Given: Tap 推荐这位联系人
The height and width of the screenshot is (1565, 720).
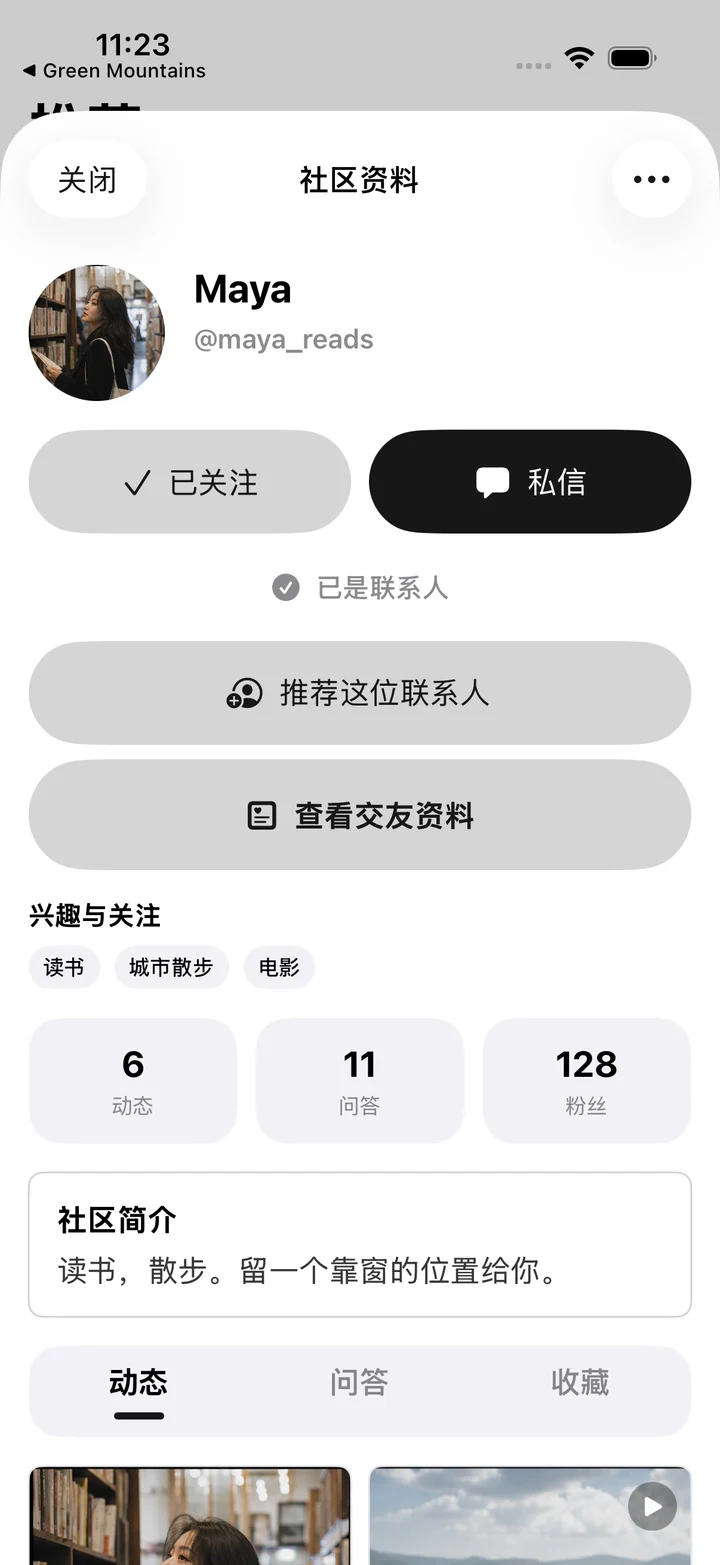Looking at the screenshot, I should (360, 693).
